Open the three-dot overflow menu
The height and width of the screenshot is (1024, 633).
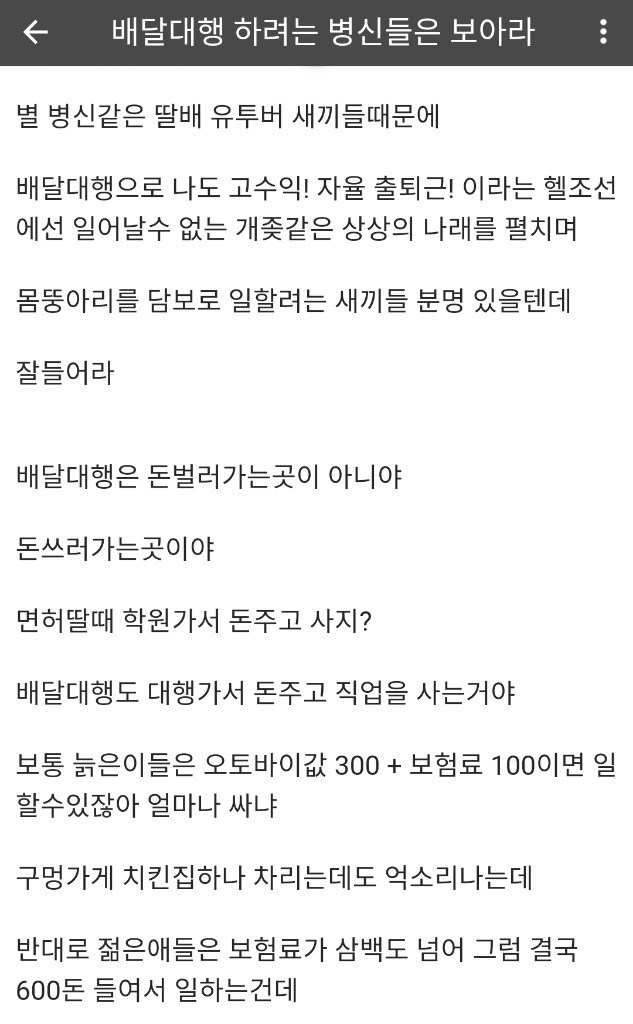pyautogui.click(x=603, y=31)
